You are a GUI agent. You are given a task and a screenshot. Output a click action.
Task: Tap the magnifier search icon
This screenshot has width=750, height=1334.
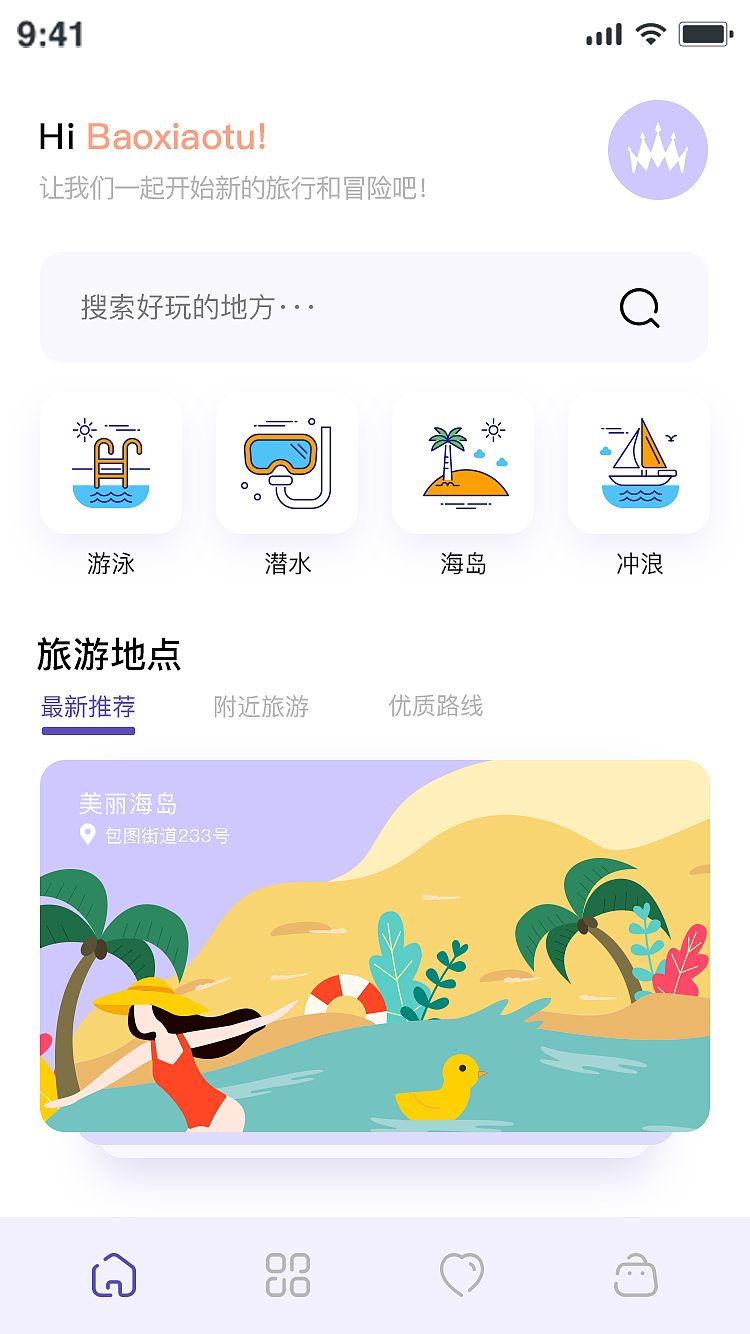tap(641, 307)
